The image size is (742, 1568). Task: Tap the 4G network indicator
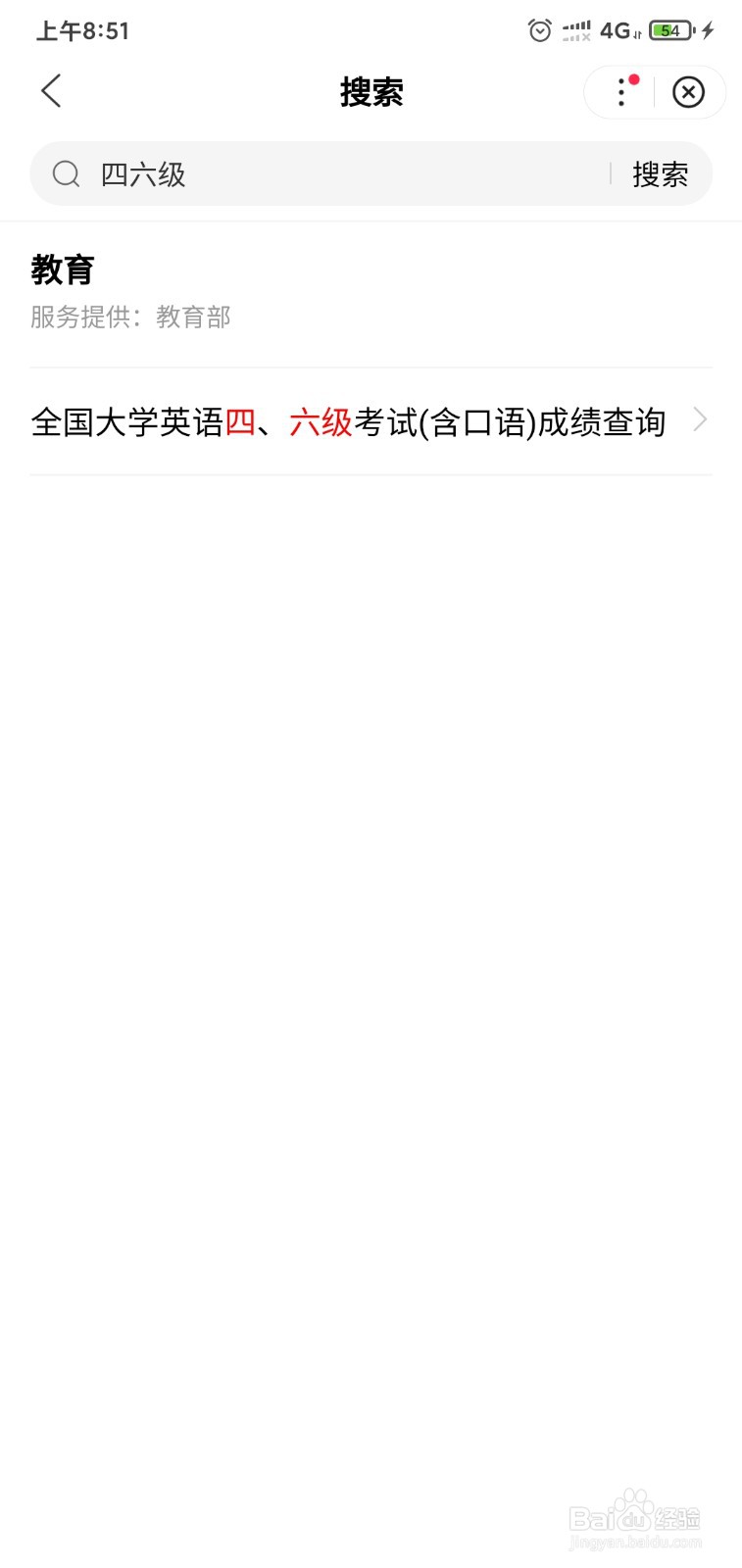618,30
